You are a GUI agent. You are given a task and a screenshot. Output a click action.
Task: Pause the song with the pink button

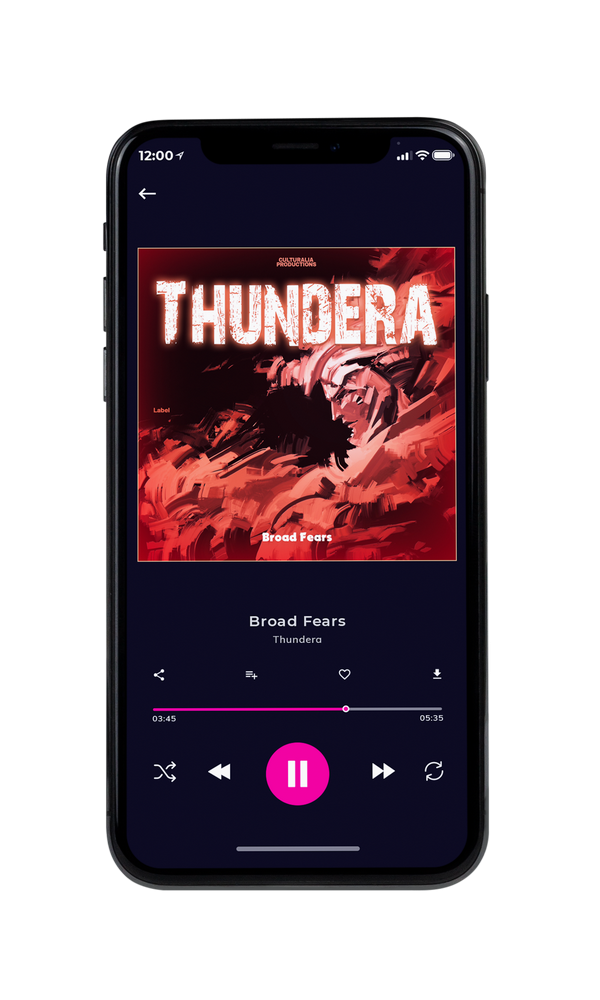297,774
